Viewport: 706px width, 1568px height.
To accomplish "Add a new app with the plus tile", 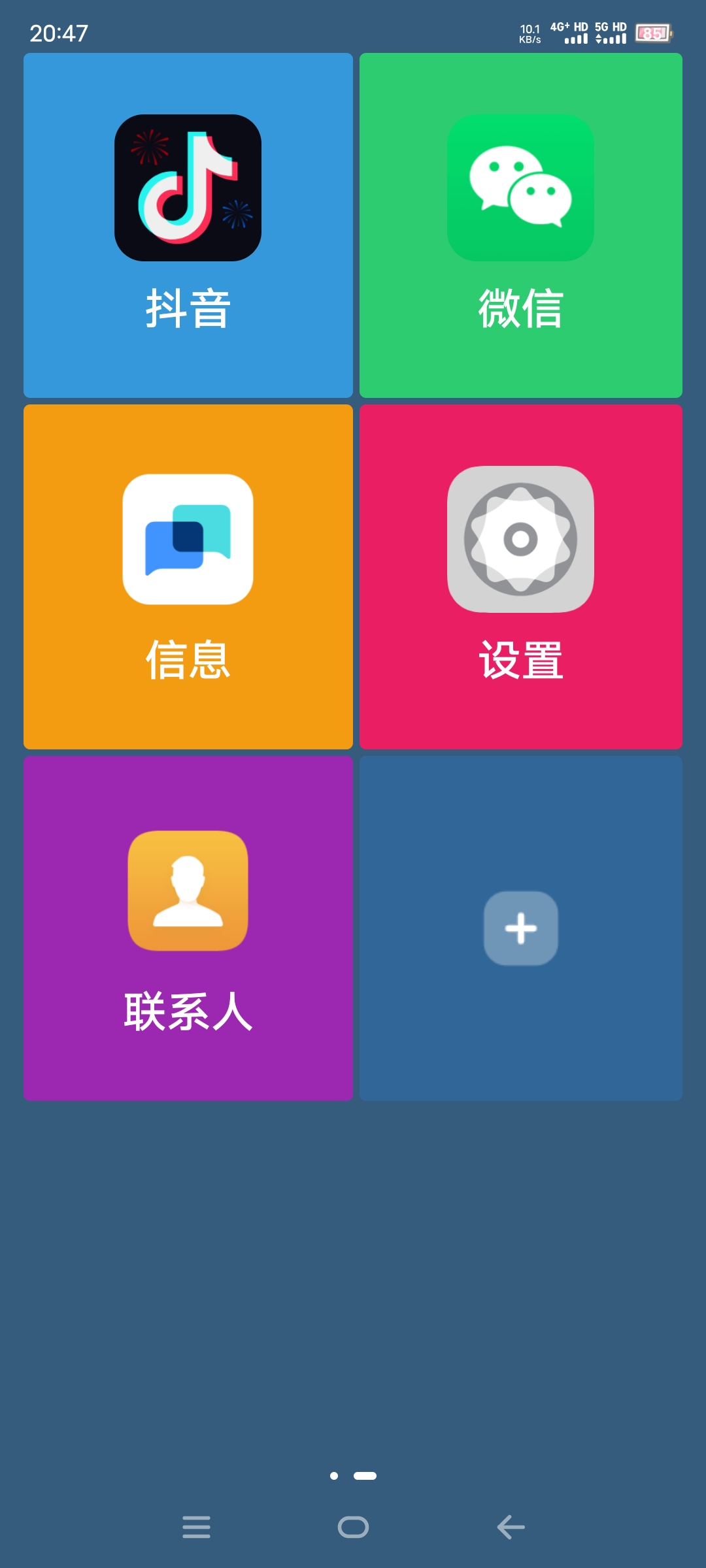I will point(521,928).
